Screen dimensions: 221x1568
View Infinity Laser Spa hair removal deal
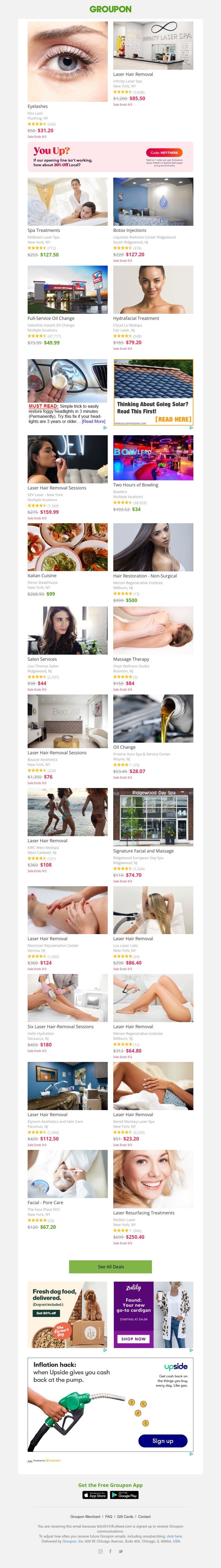point(153,46)
